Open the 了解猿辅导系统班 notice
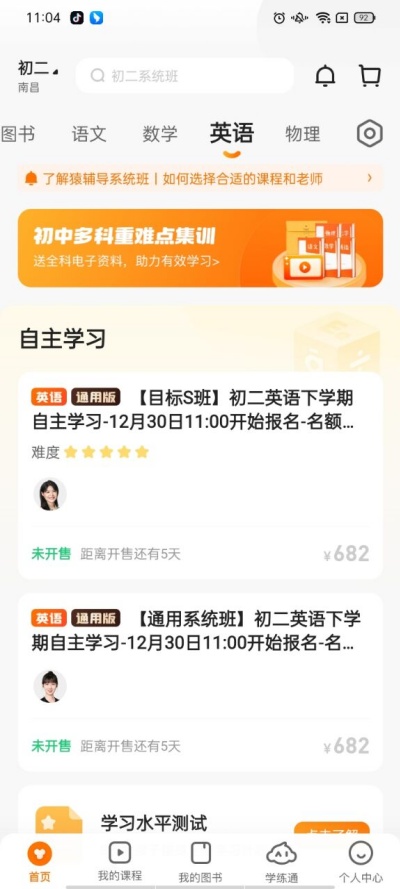 click(x=200, y=179)
